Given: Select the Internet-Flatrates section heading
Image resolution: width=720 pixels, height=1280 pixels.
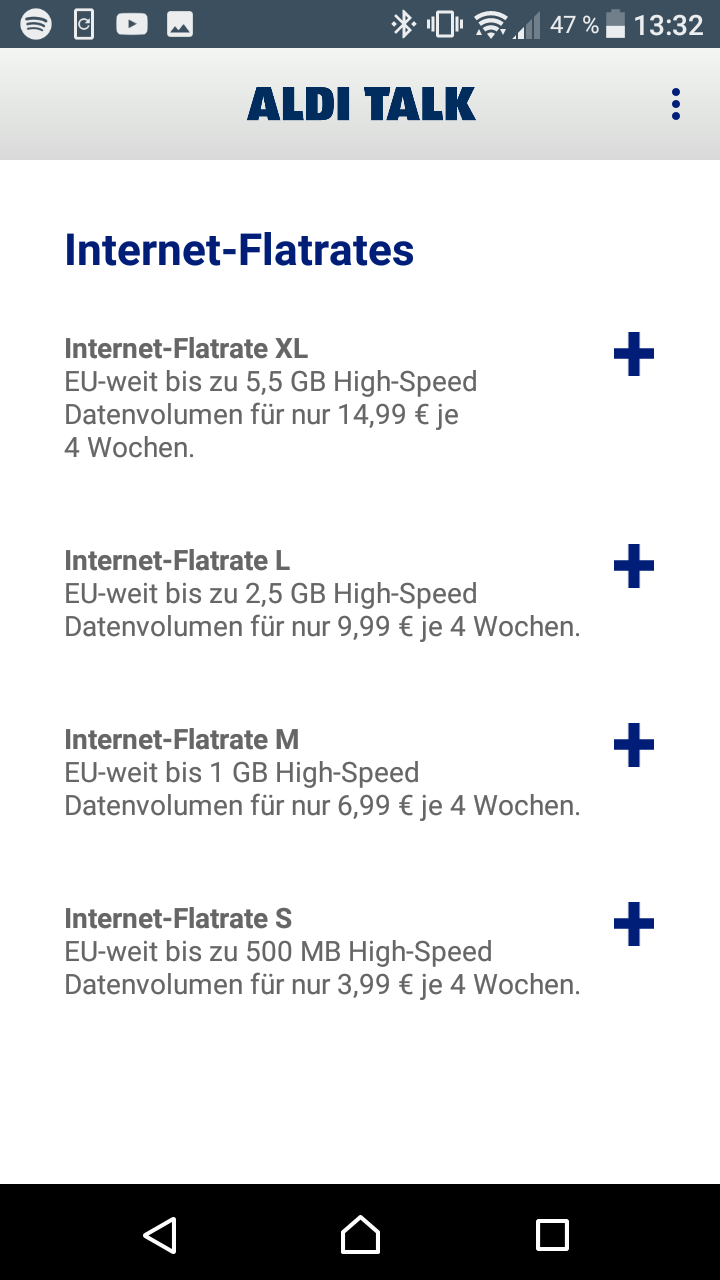Looking at the screenshot, I should click(239, 250).
